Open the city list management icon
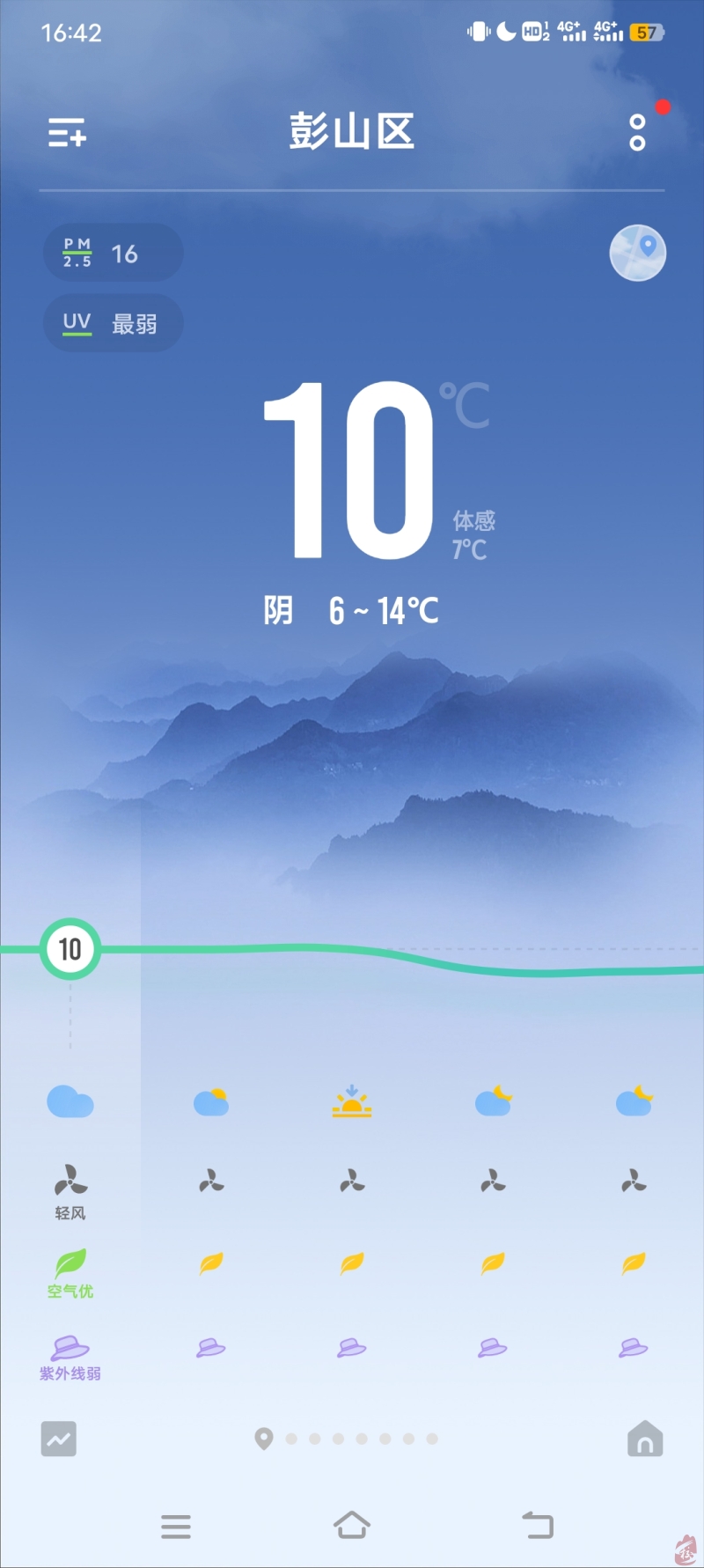Image resolution: width=704 pixels, height=1568 pixels. (x=67, y=133)
